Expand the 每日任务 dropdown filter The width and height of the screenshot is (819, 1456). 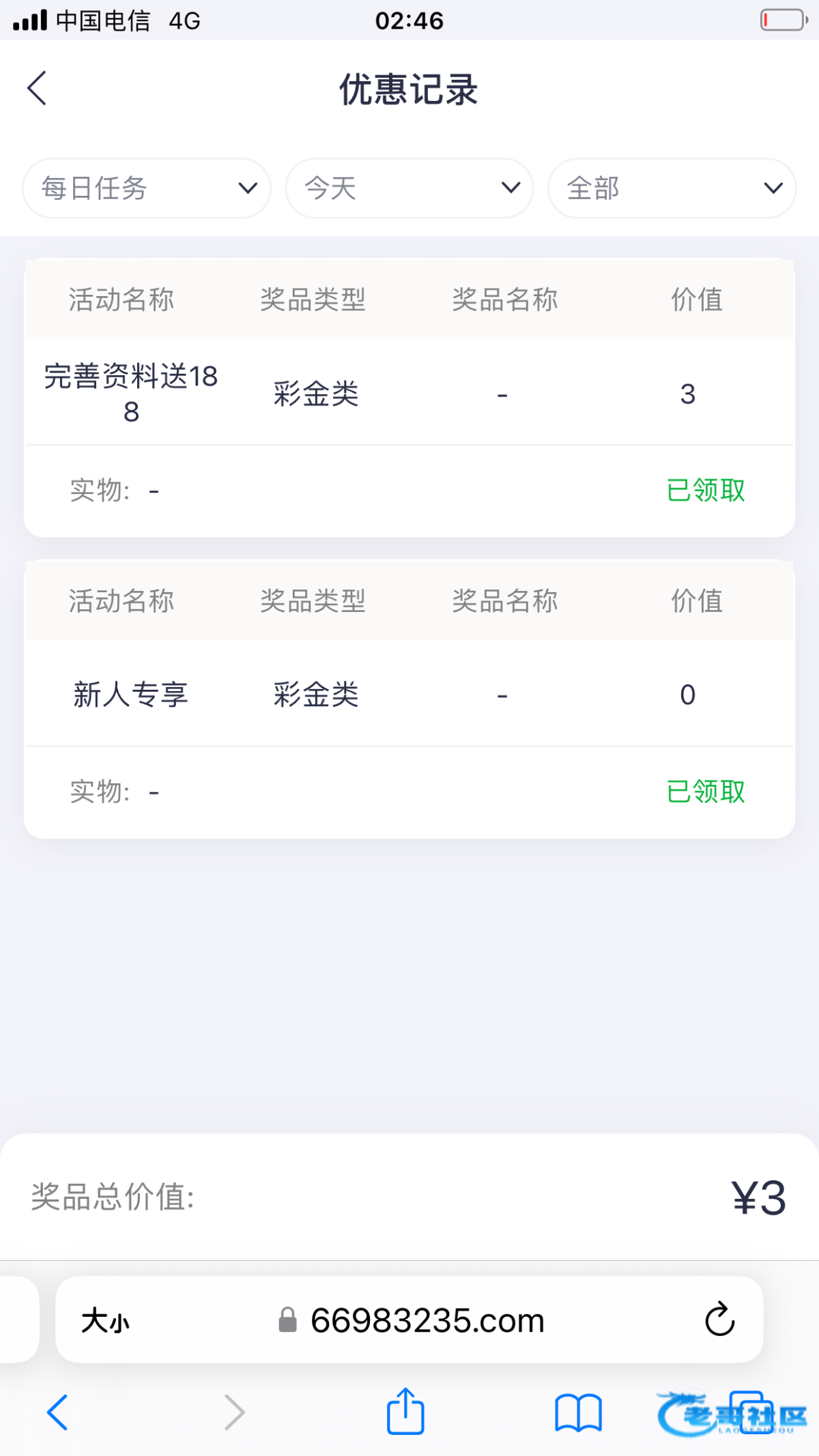tap(147, 188)
